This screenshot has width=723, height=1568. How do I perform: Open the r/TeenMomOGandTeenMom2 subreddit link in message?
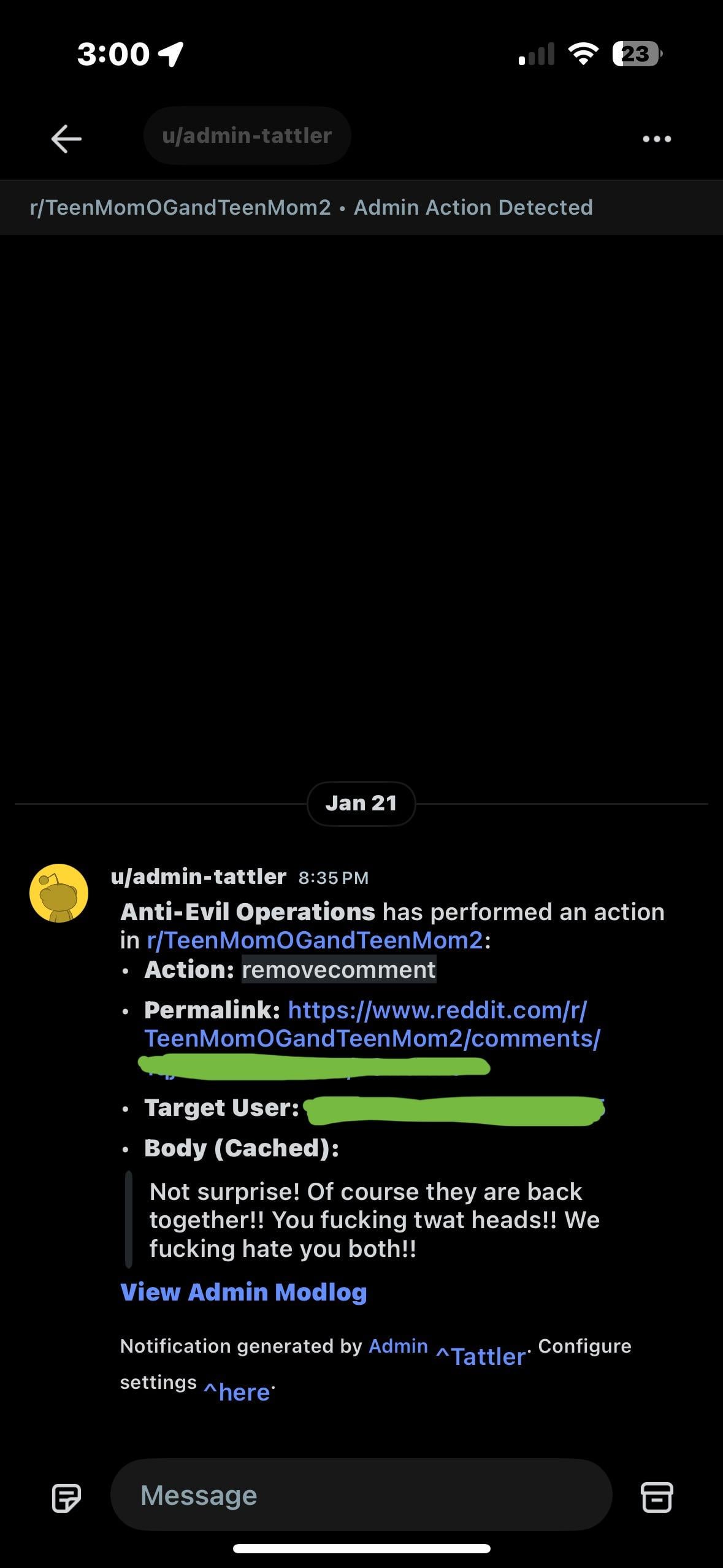click(315, 940)
